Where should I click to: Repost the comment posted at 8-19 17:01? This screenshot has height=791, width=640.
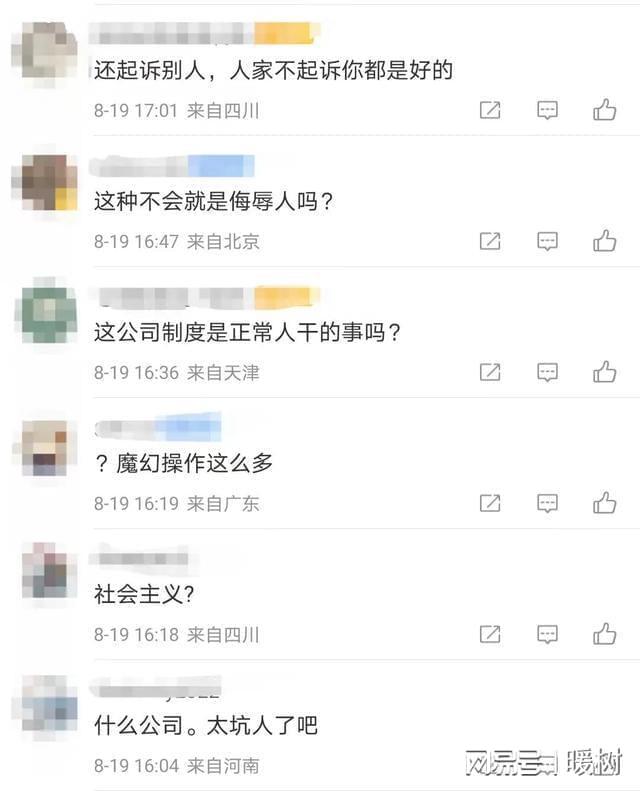(x=490, y=110)
